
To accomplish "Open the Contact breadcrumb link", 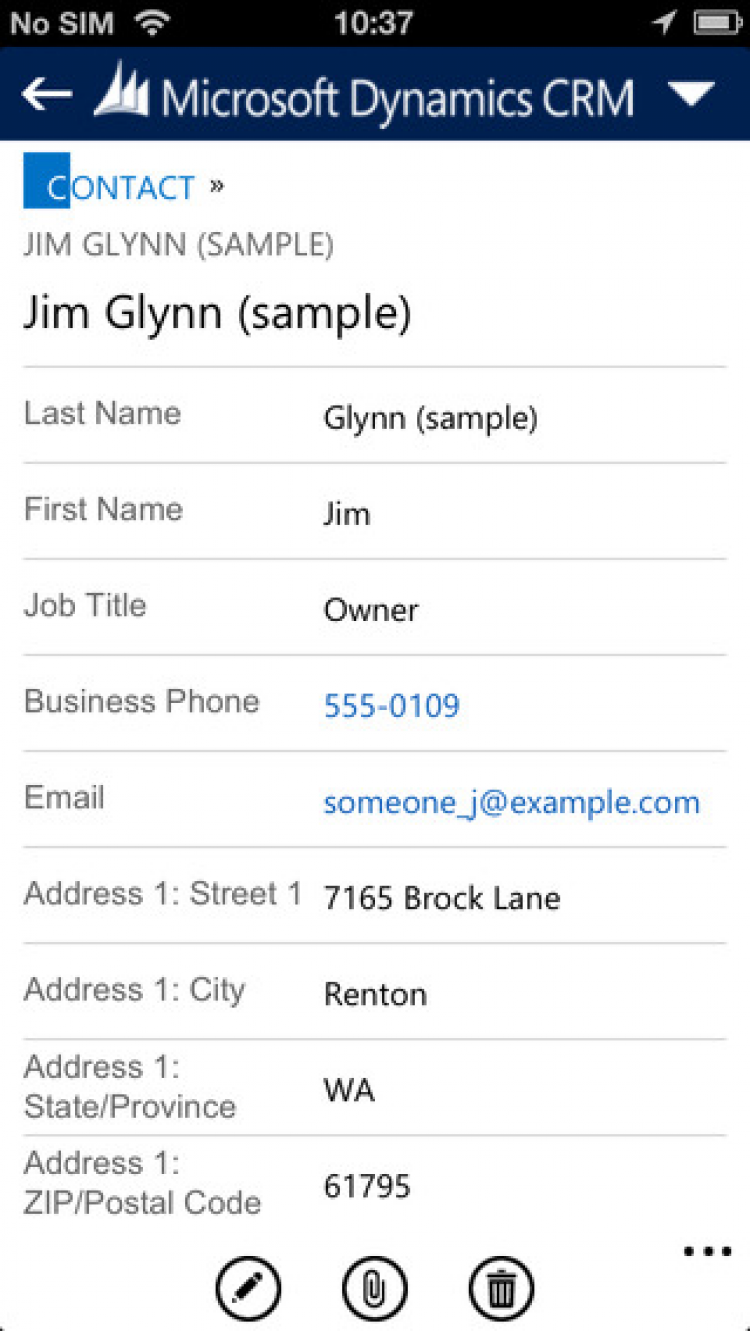I will click(x=110, y=187).
